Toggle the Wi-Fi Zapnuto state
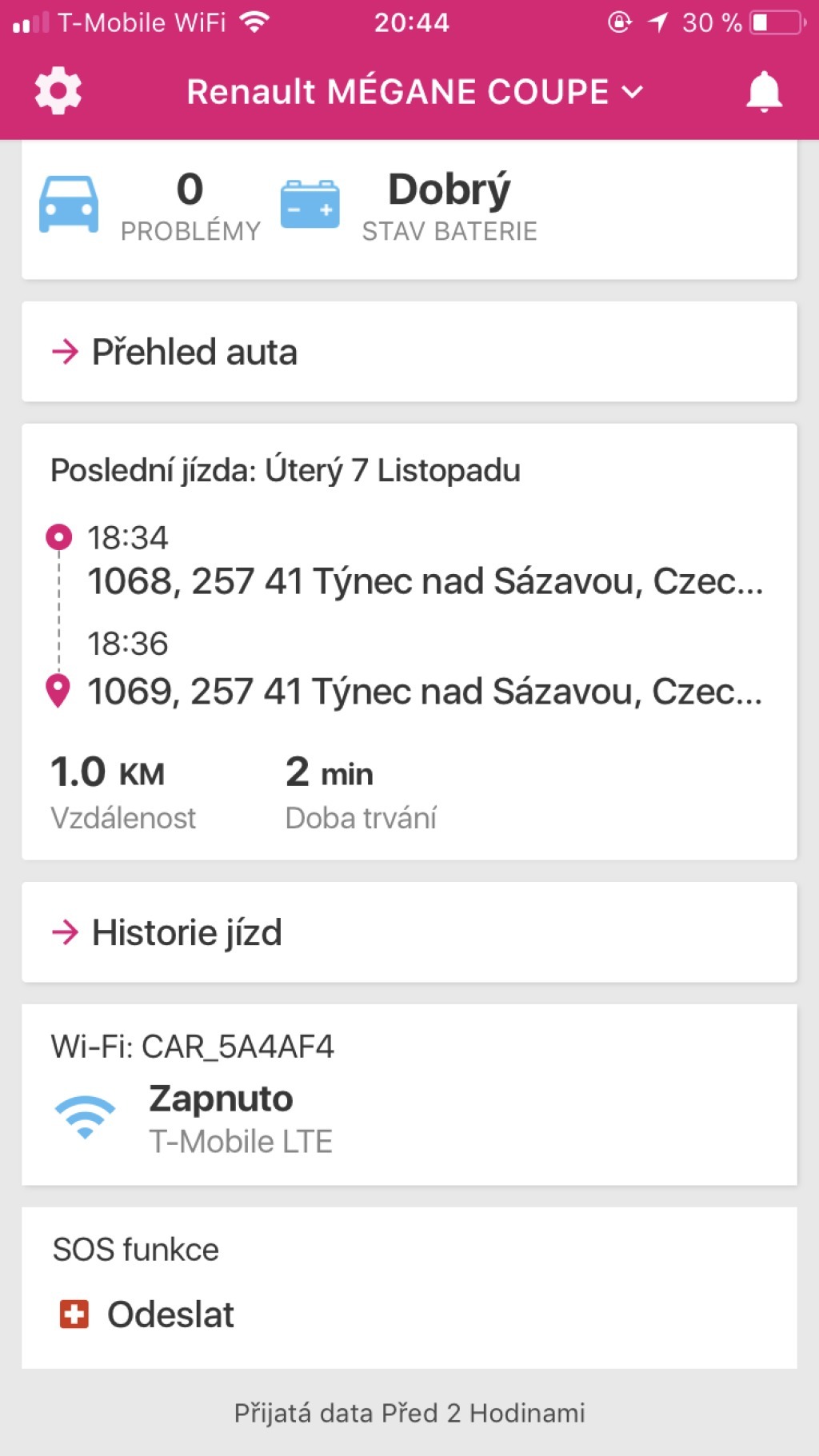This screenshot has width=819, height=1456. point(221,1098)
